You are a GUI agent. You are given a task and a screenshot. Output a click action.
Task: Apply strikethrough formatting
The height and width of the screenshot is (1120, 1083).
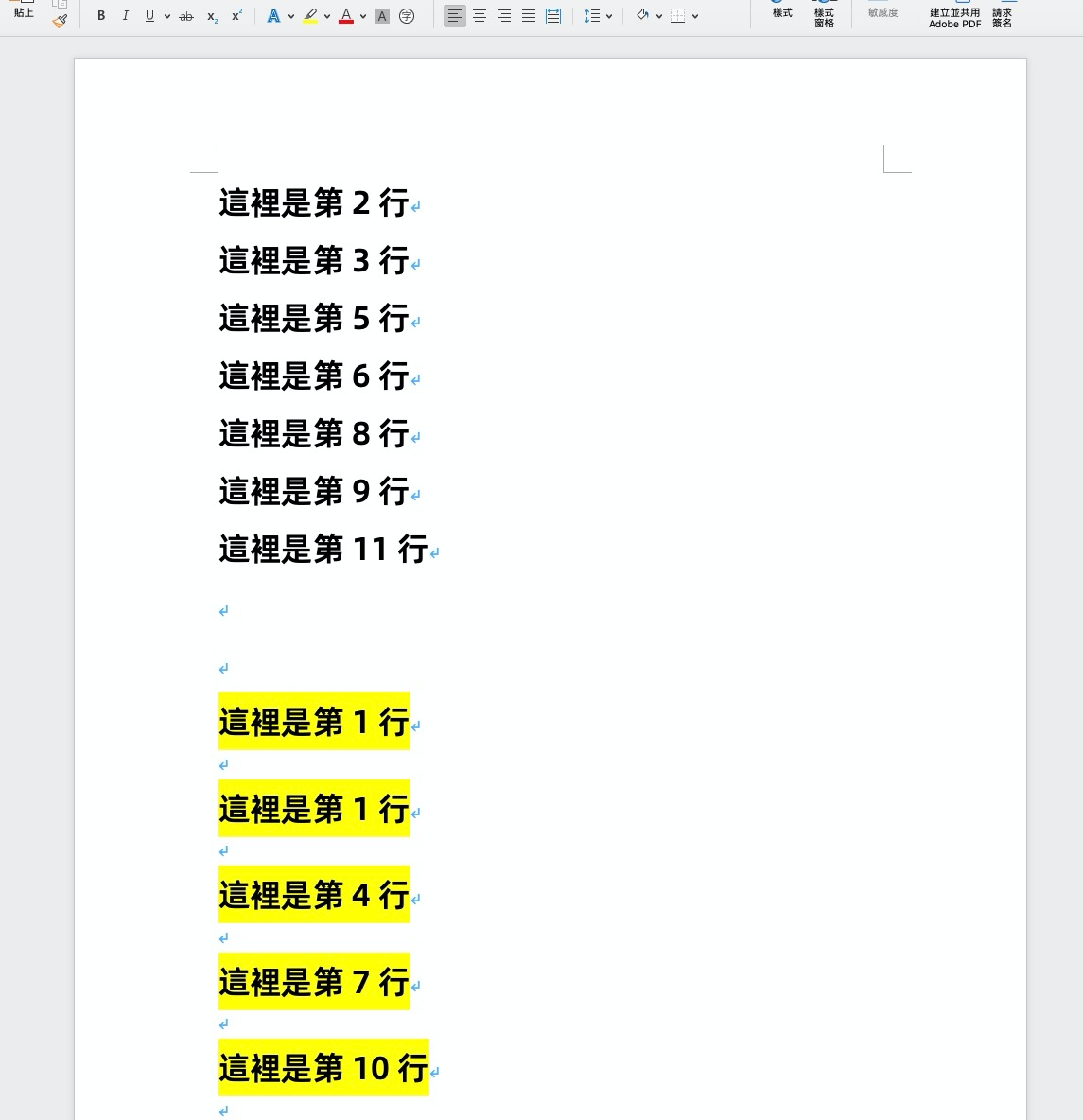[186, 16]
